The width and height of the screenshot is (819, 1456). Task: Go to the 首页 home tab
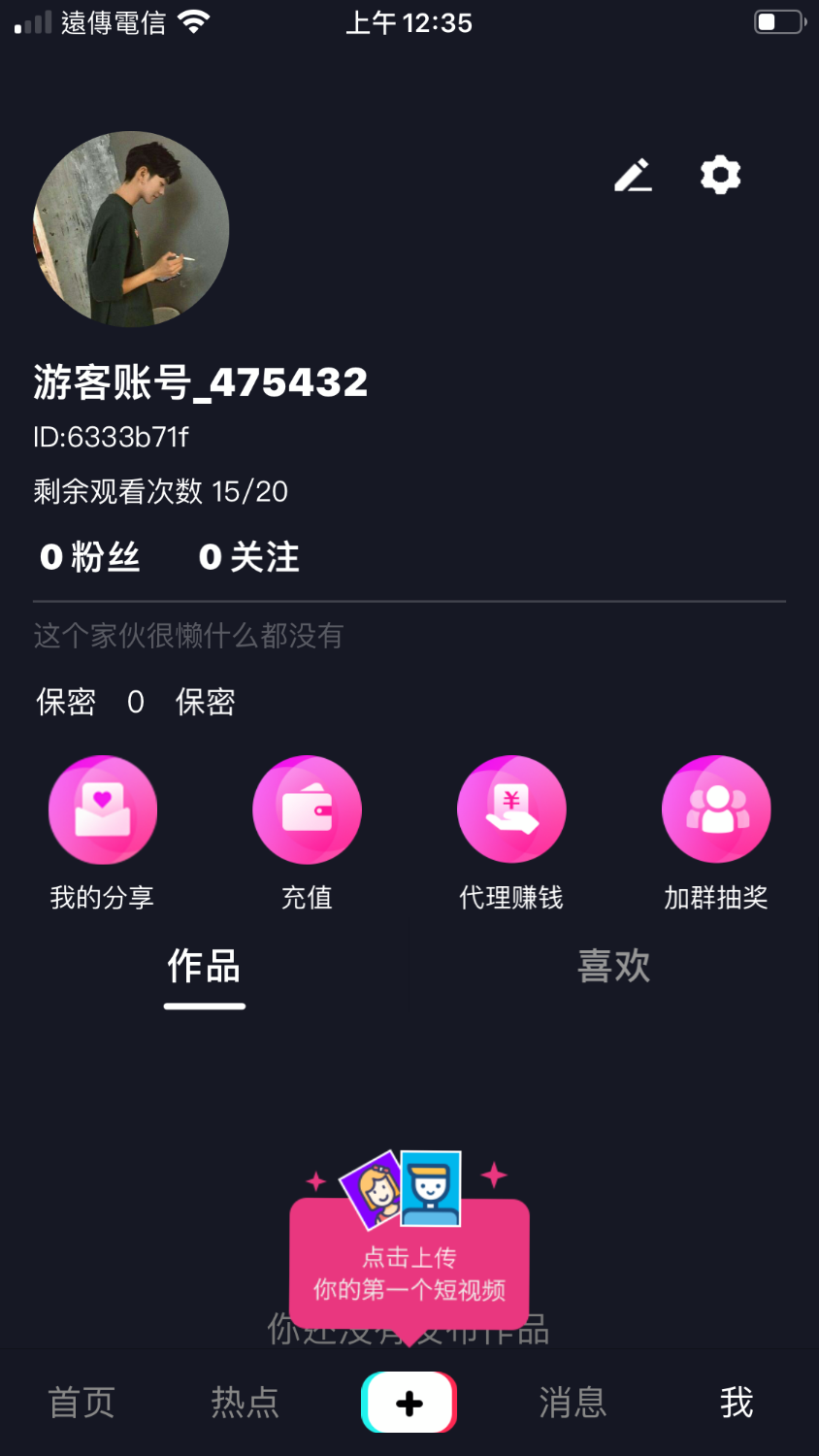pyautogui.click(x=82, y=1403)
